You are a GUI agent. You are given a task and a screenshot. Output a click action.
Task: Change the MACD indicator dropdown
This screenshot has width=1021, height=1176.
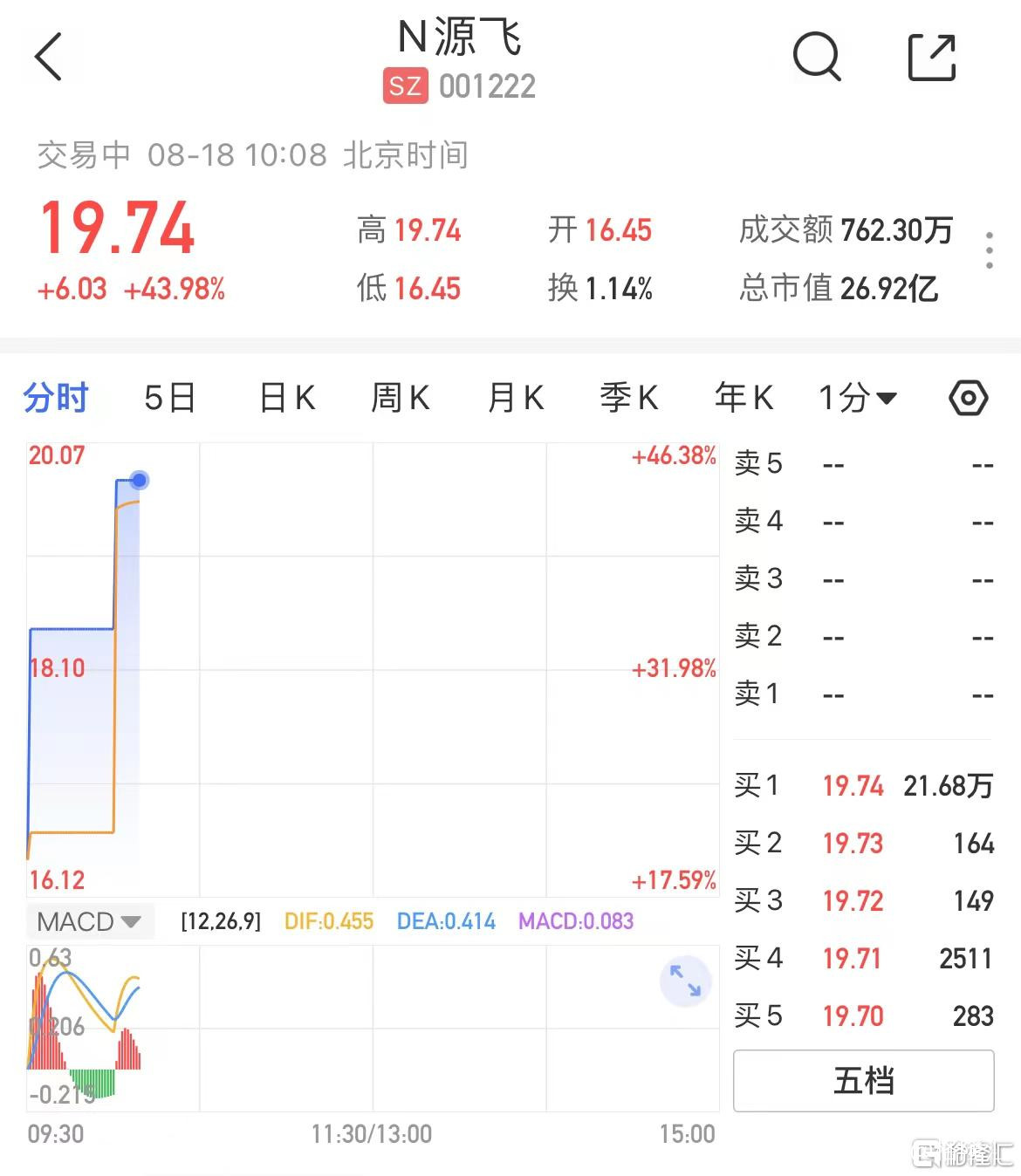[89, 921]
